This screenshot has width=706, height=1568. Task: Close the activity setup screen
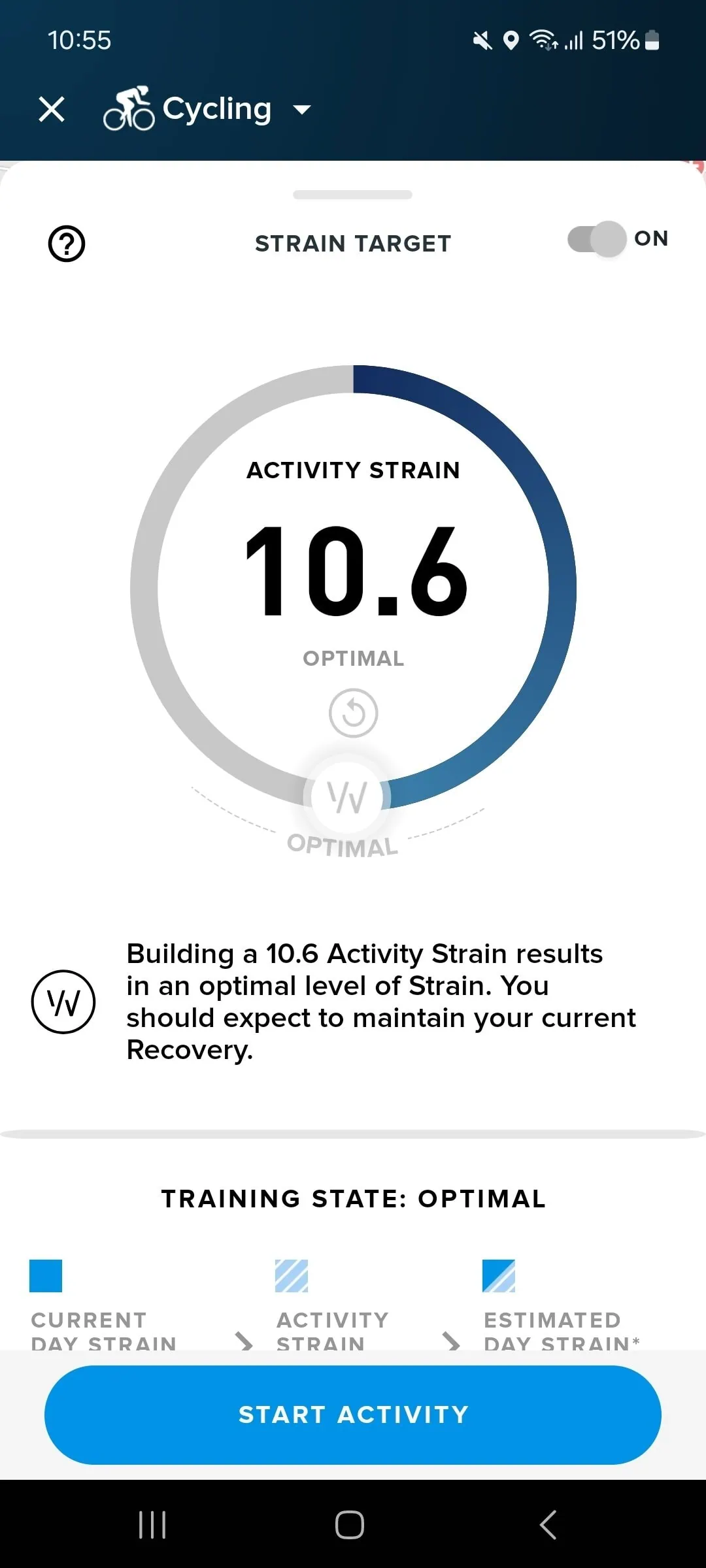click(x=52, y=109)
